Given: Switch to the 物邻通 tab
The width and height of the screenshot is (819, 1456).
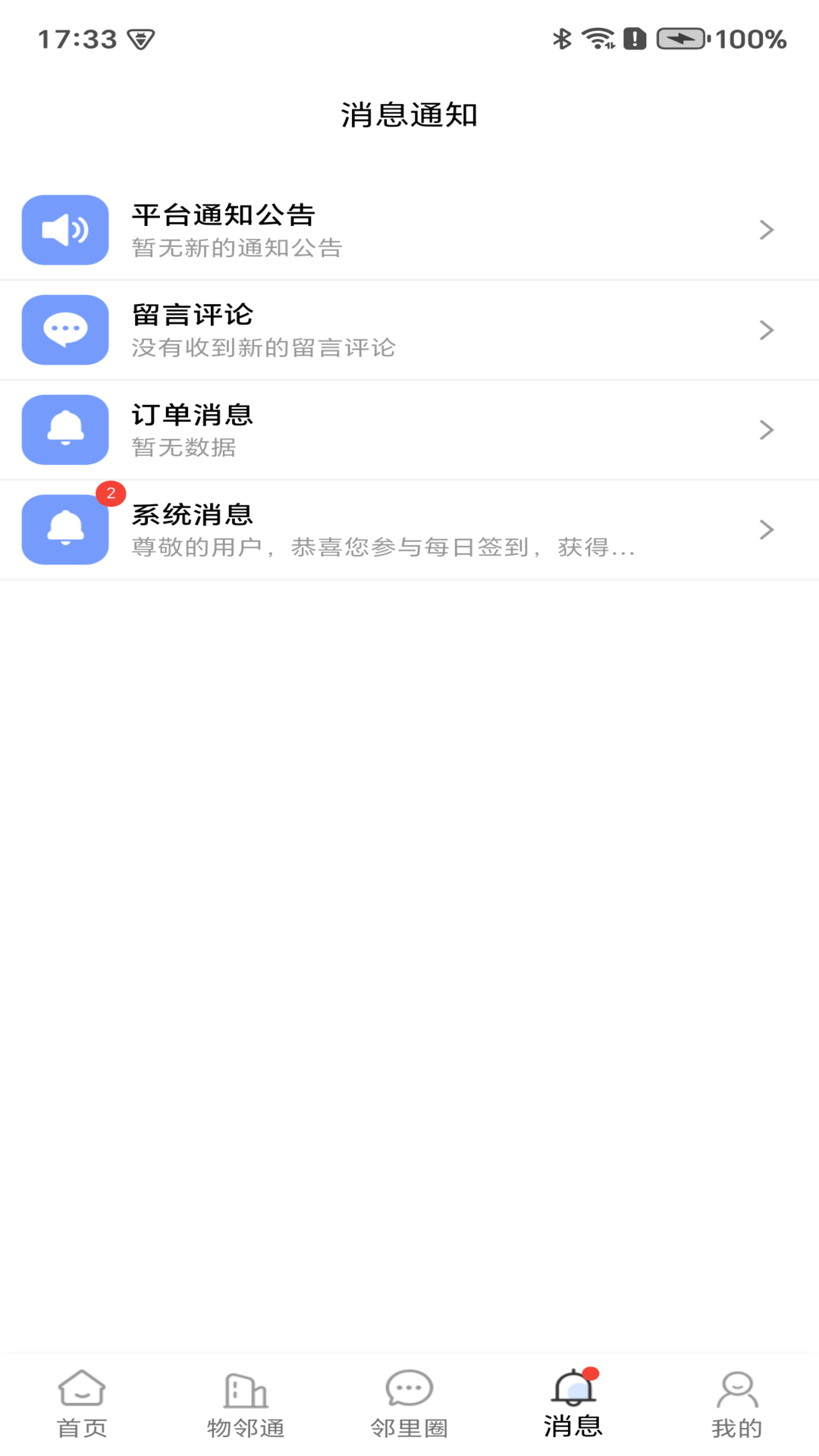Looking at the screenshot, I should [x=246, y=1403].
